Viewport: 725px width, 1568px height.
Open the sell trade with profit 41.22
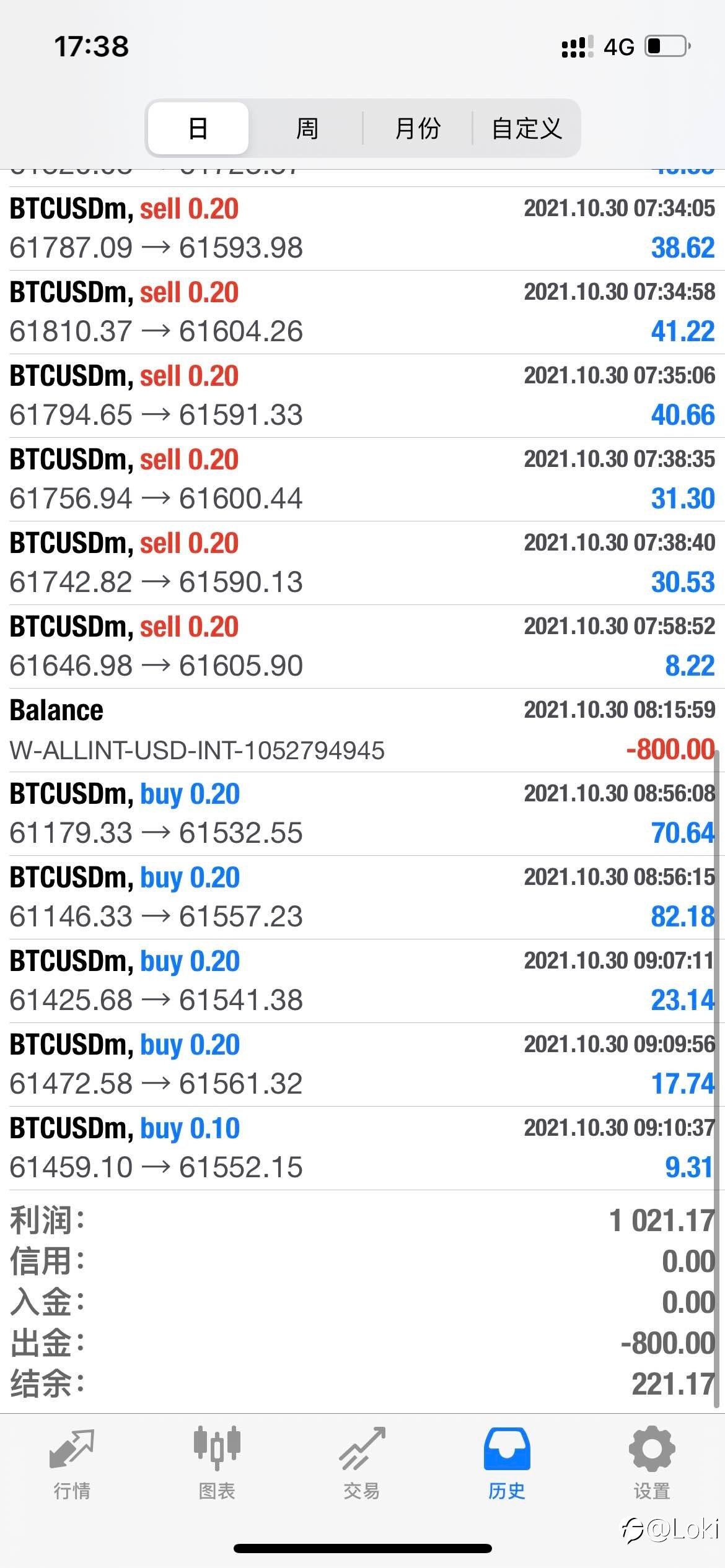pos(362,312)
